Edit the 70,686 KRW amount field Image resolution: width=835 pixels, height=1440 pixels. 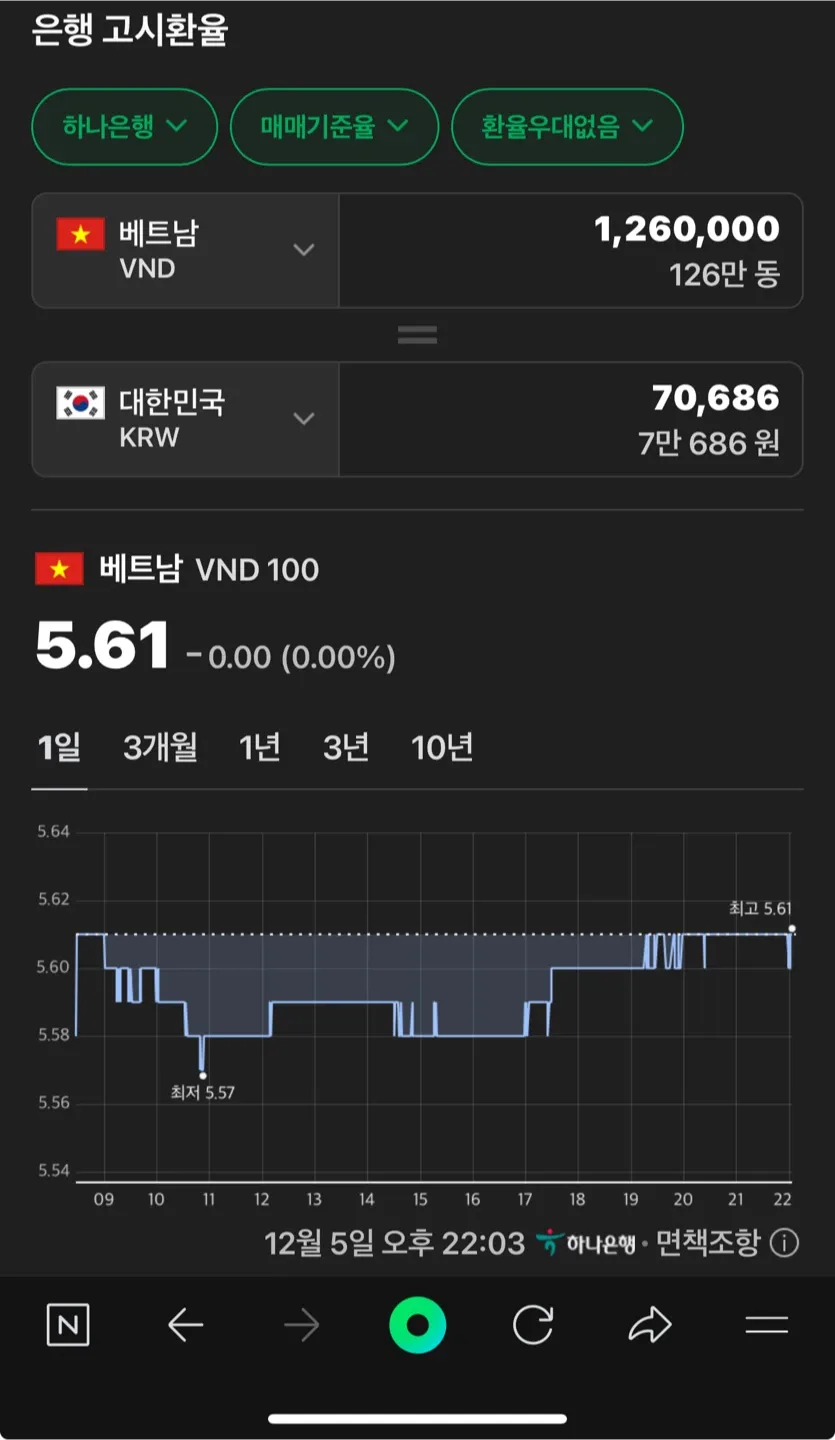570,419
